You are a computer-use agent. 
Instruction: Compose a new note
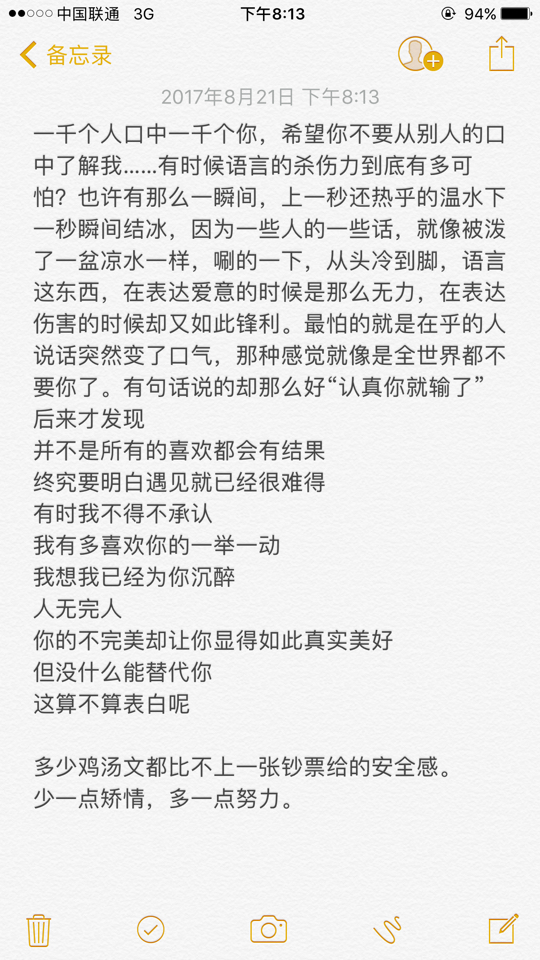coord(503,929)
